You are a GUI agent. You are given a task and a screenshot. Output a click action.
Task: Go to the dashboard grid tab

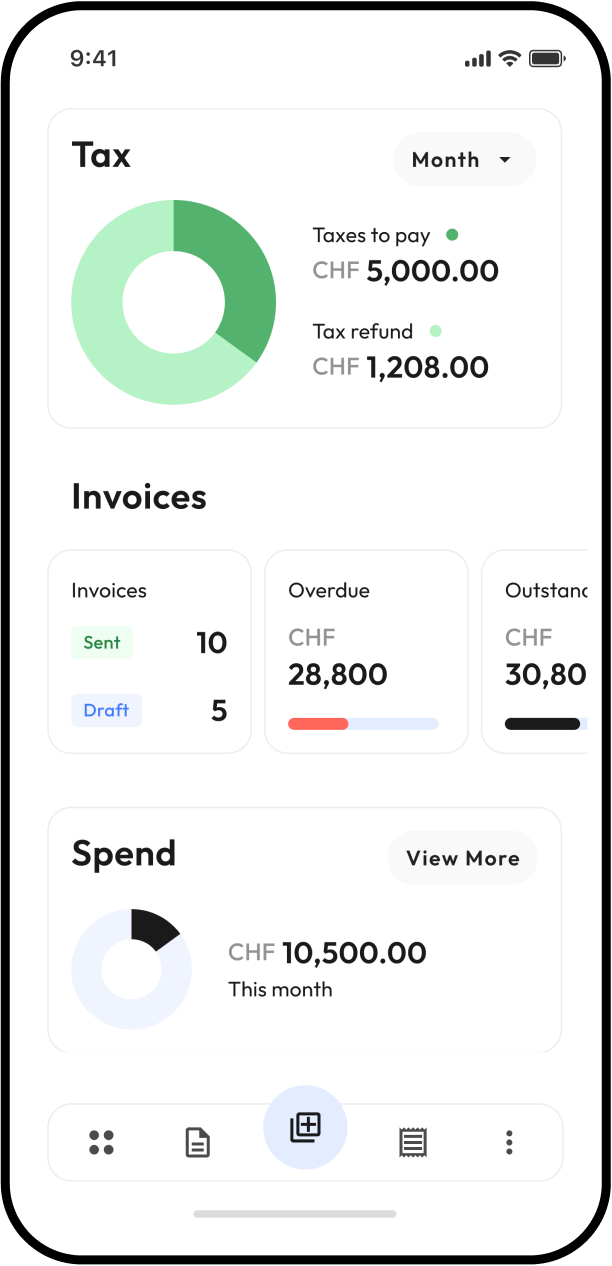tap(101, 1142)
